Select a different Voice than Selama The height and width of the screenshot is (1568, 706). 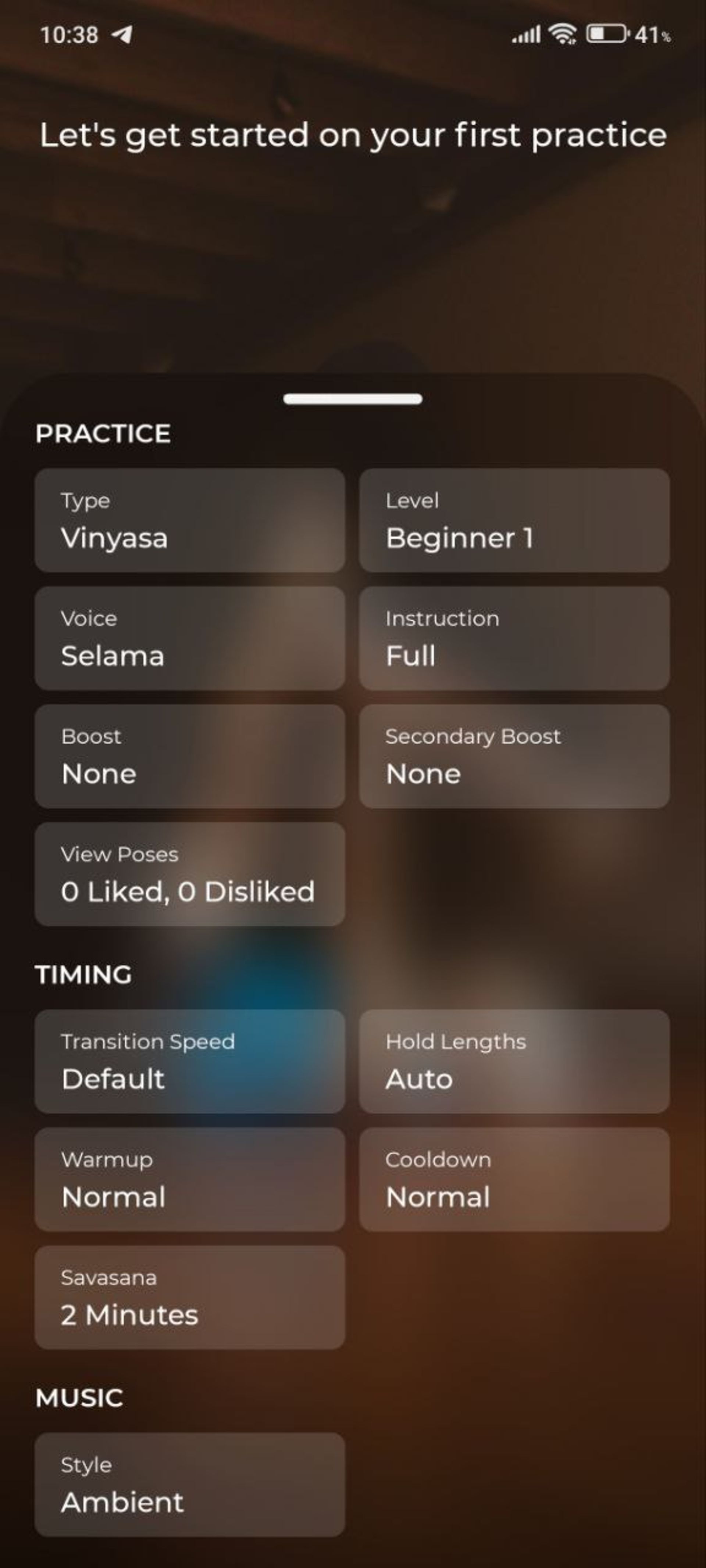tap(189, 639)
